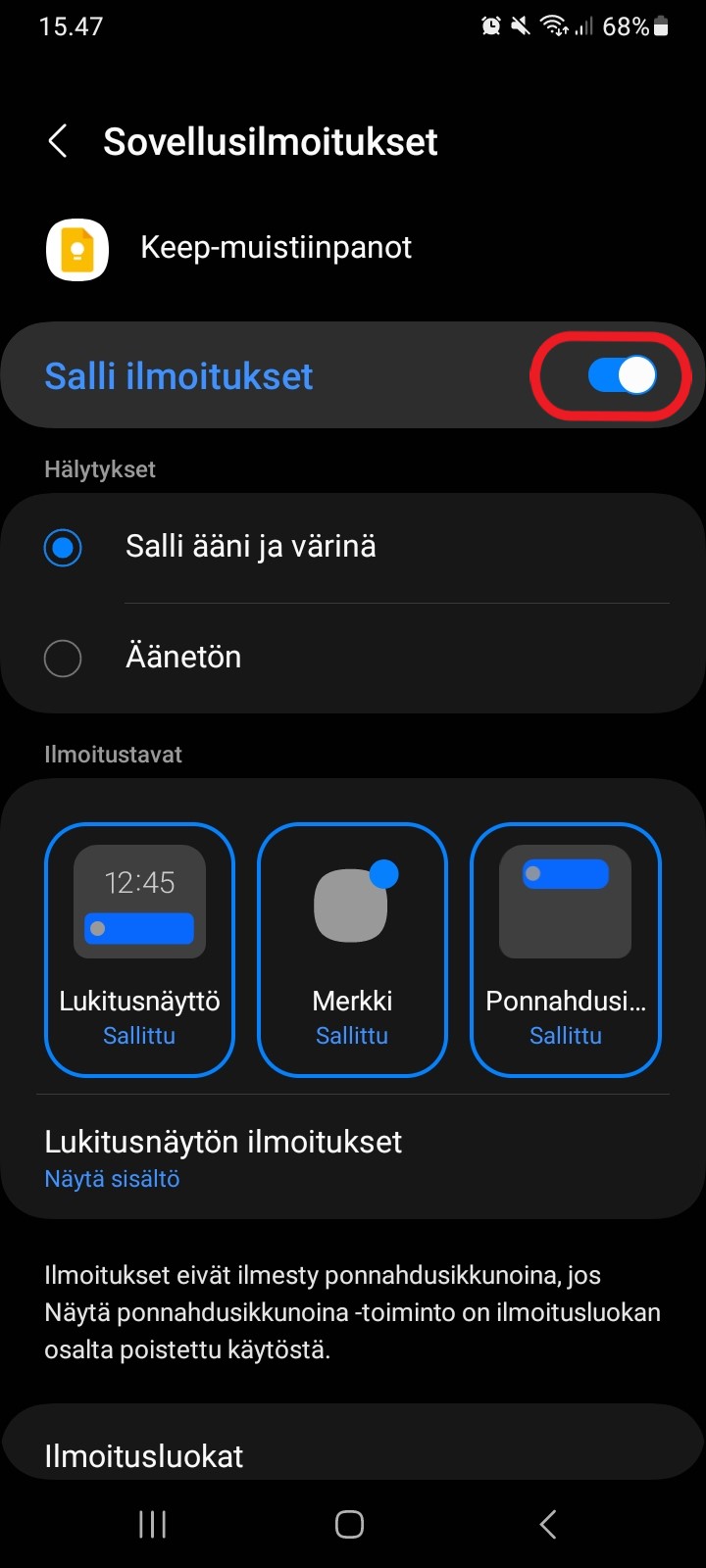Turn off the Salli ilmoitukset switch
Viewport: 706px width, 1568px height.
pos(622,375)
